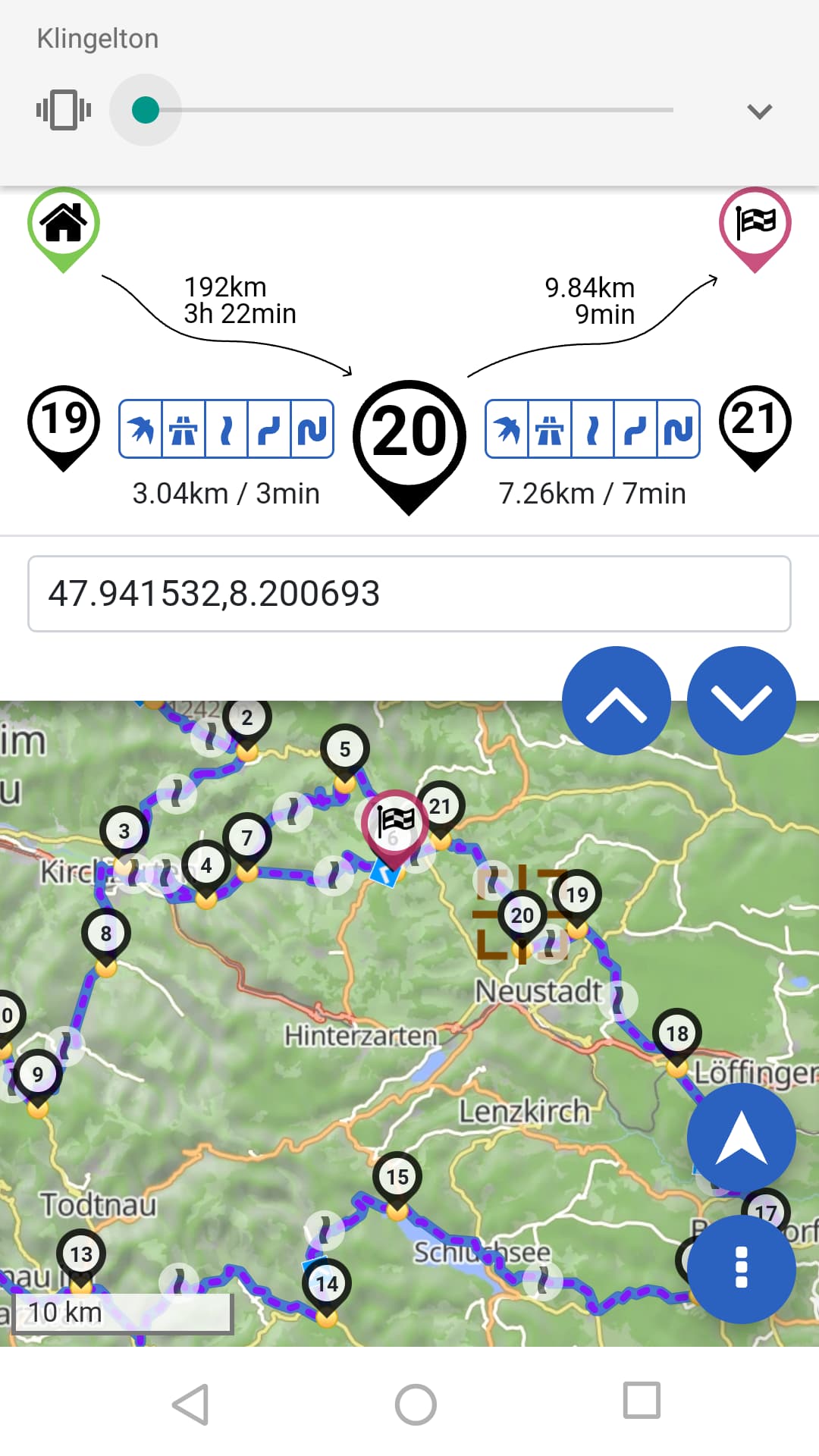Choose curvy route option before waypoint 20

coord(312,429)
